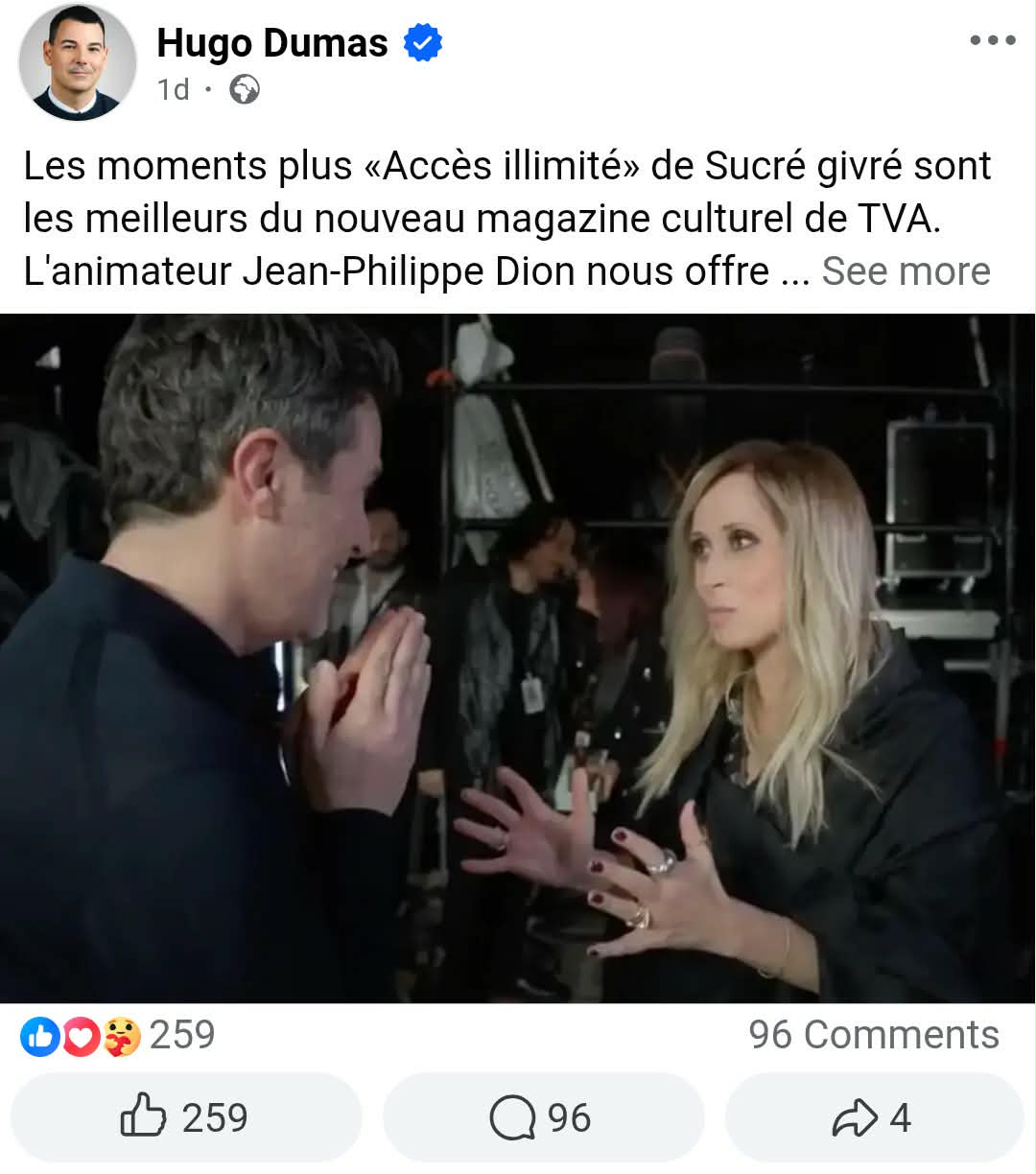The image size is (1036, 1174).
Task: Open the post's three-dot options menu
Action: point(992,40)
